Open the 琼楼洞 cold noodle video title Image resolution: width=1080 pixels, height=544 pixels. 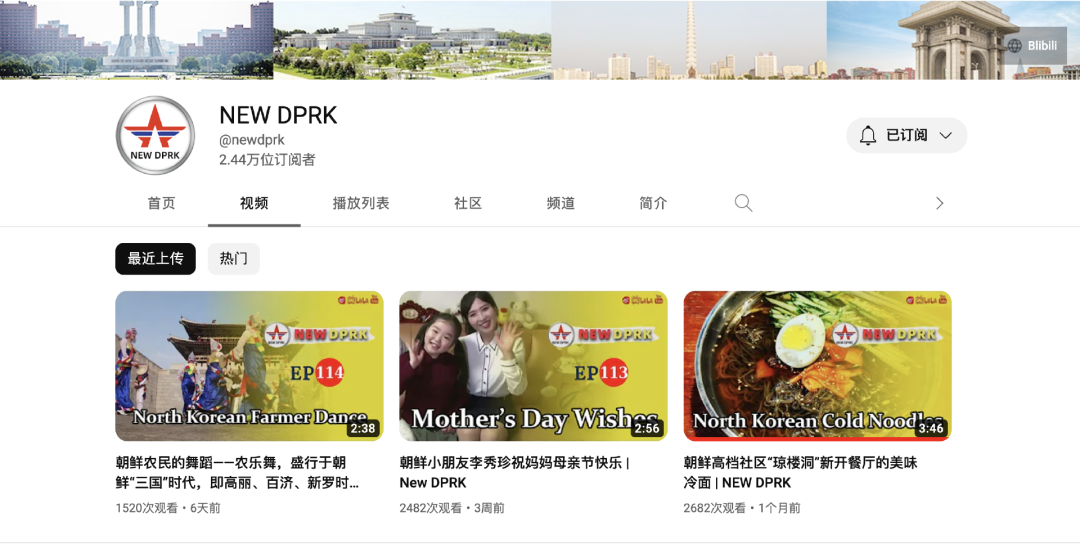click(800, 472)
